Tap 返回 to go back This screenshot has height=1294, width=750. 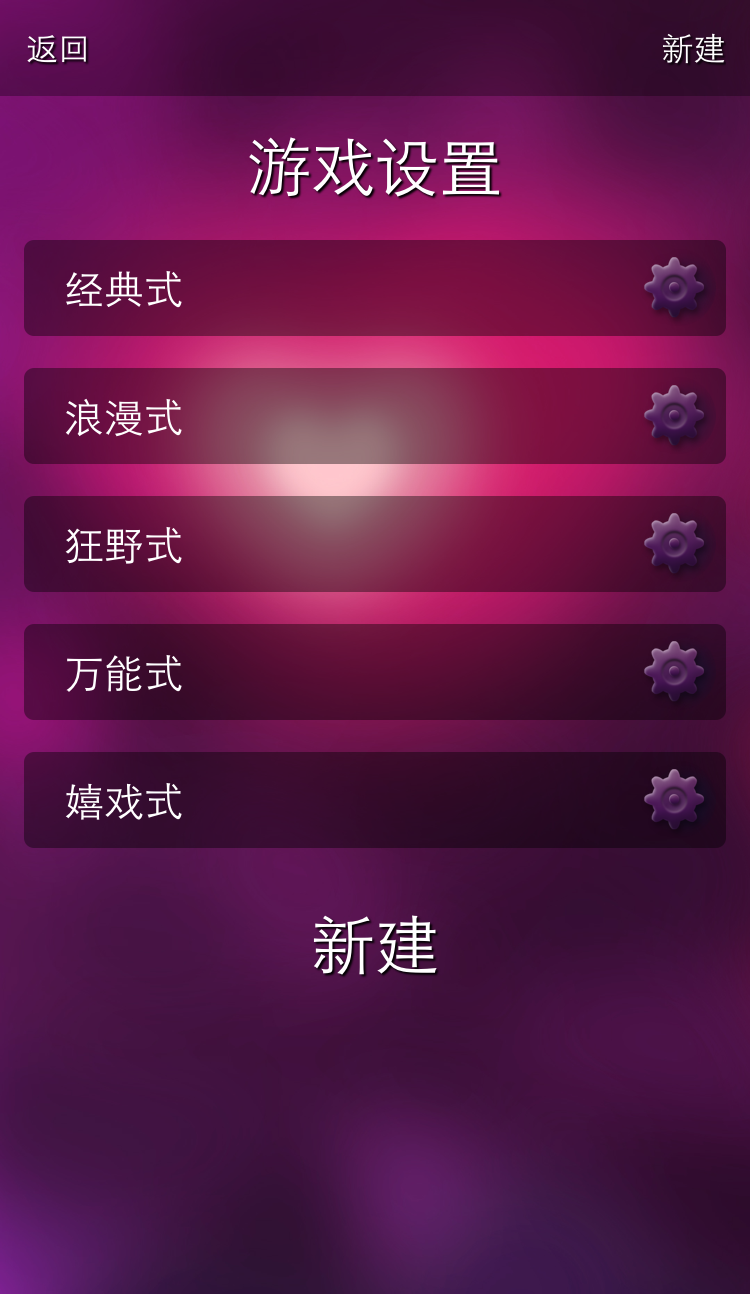(58, 49)
